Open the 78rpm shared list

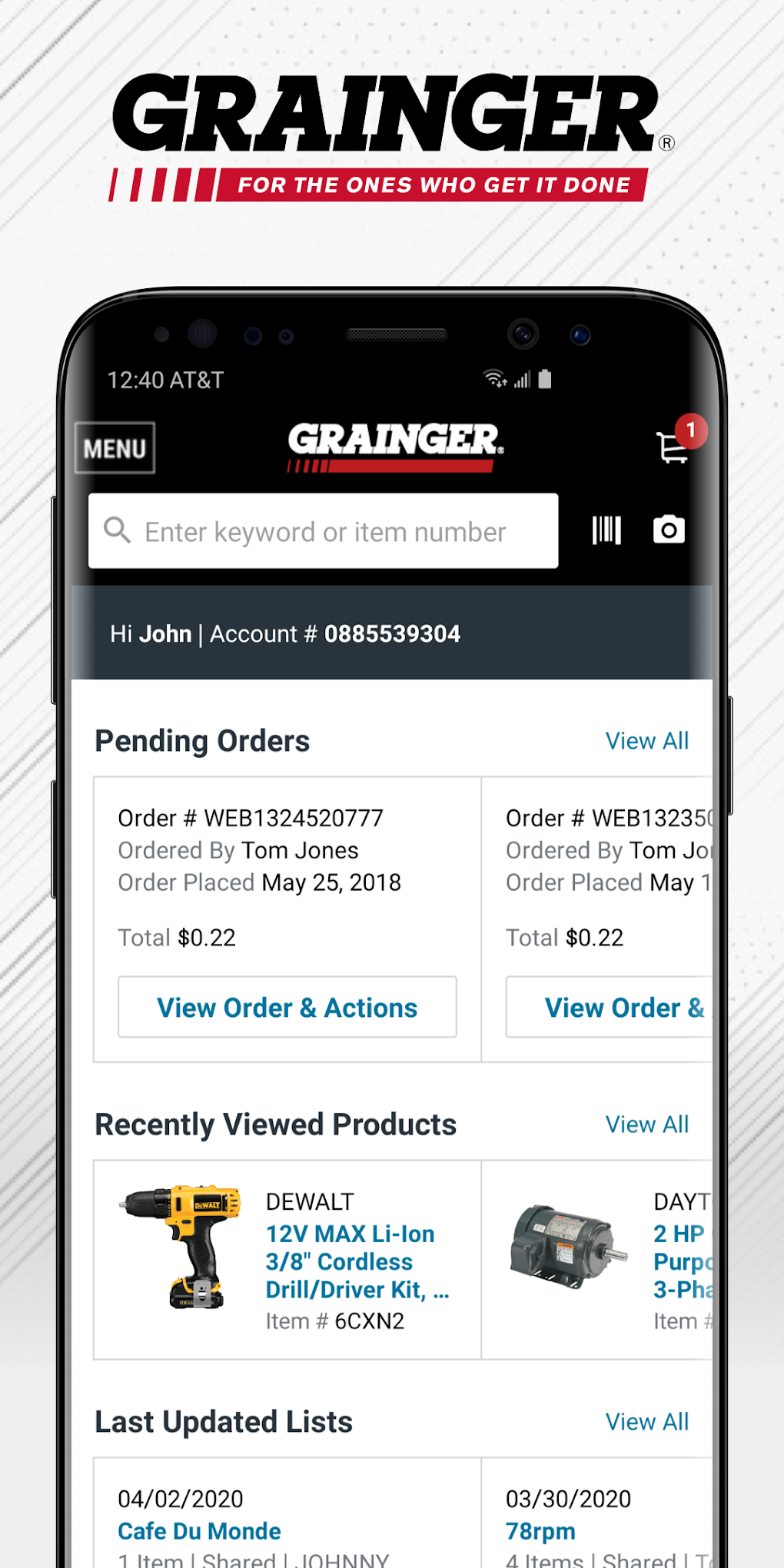coord(540,1530)
